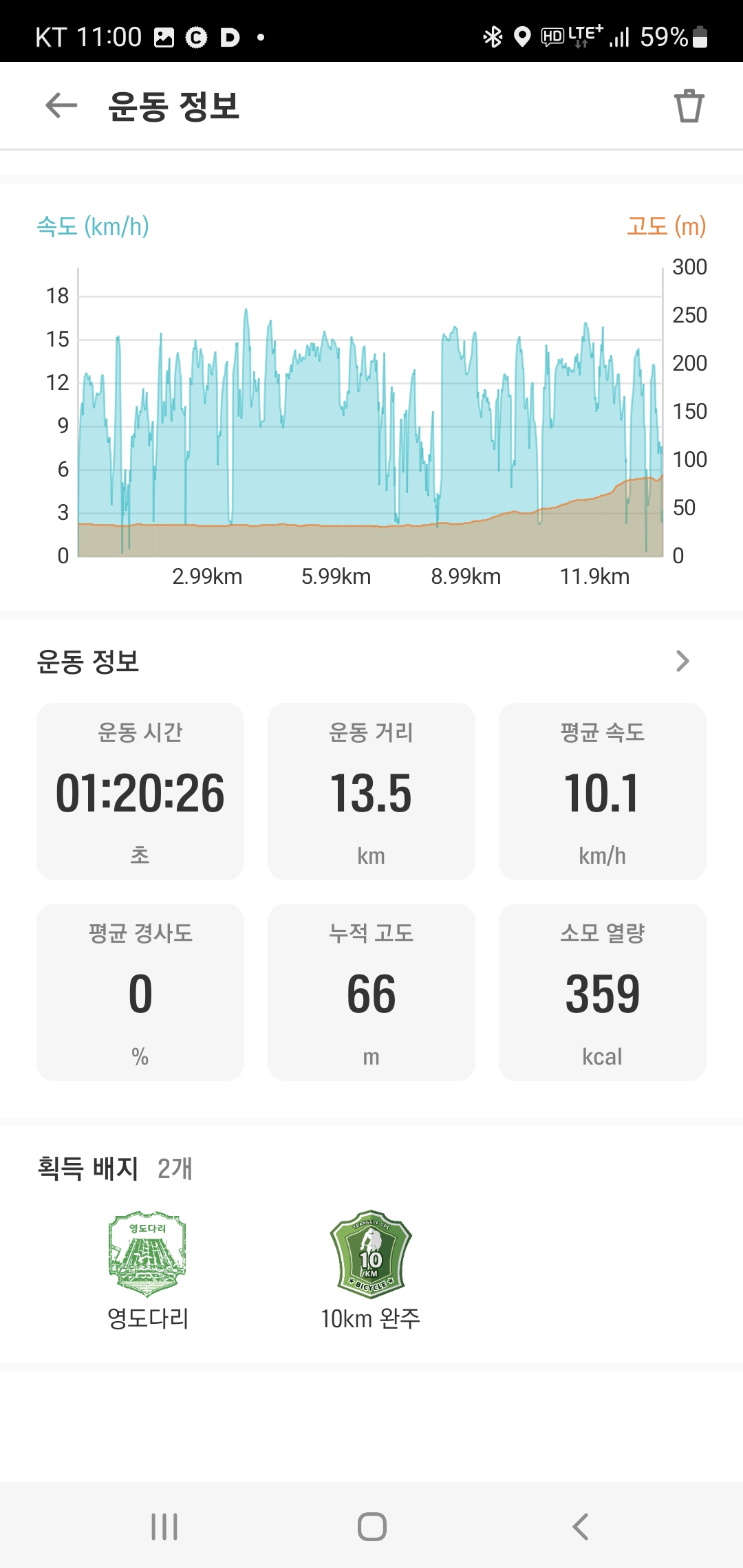
Task: Open recent apps from the navigation bar
Action: pyautogui.click(x=164, y=1526)
